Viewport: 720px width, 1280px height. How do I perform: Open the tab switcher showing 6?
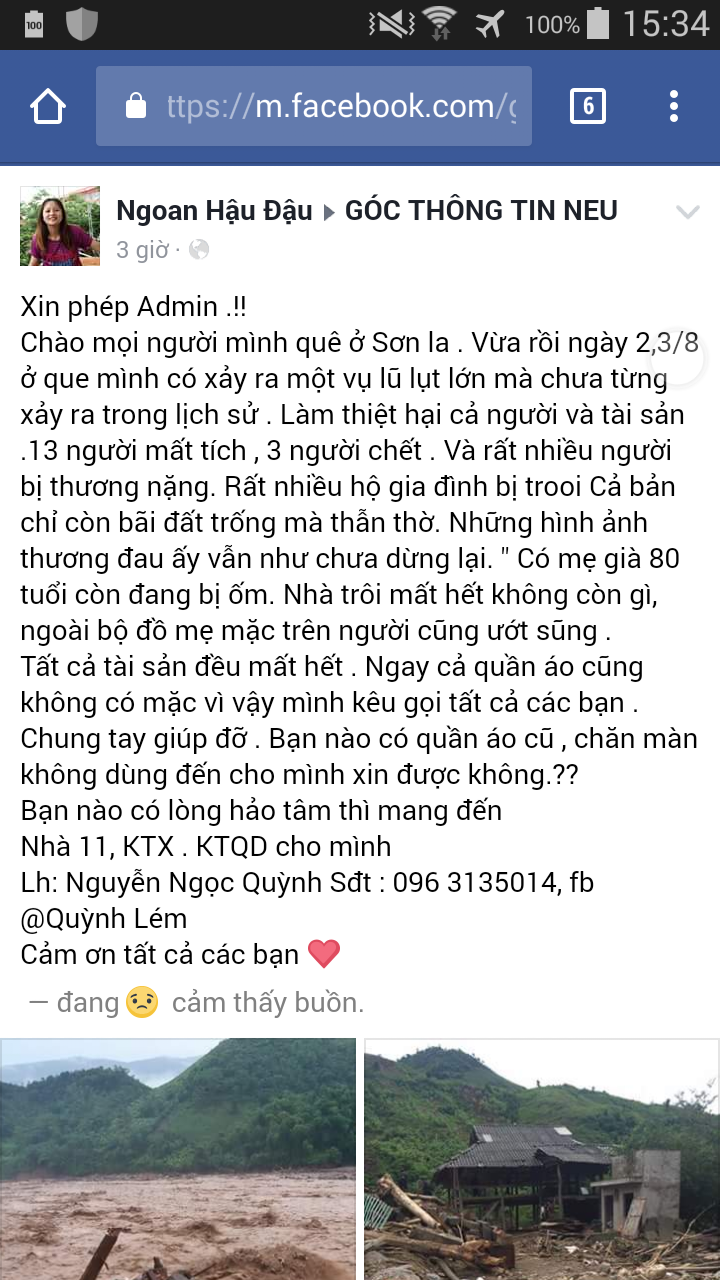click(587, 106)
